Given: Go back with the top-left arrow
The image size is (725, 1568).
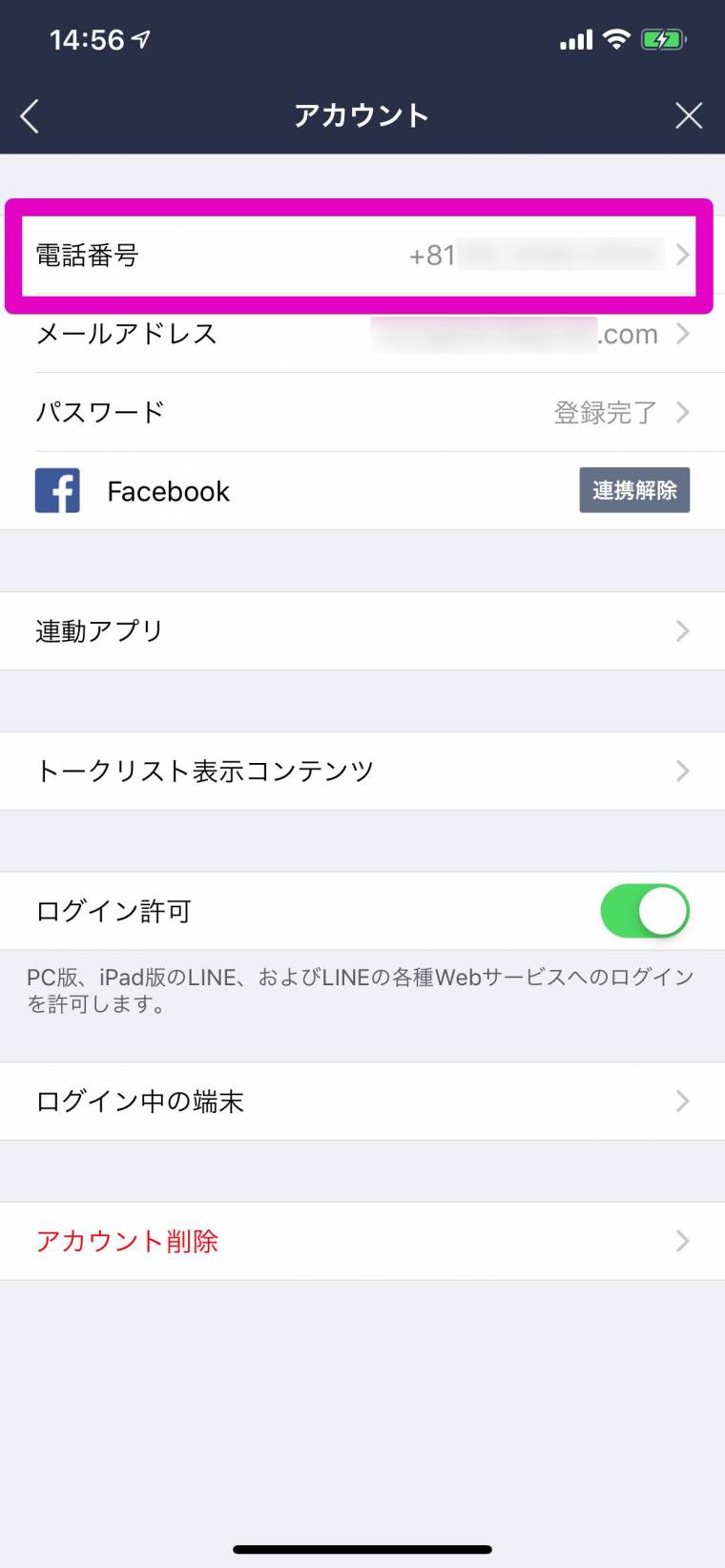Looking at the screenshot, I should 30,116.
